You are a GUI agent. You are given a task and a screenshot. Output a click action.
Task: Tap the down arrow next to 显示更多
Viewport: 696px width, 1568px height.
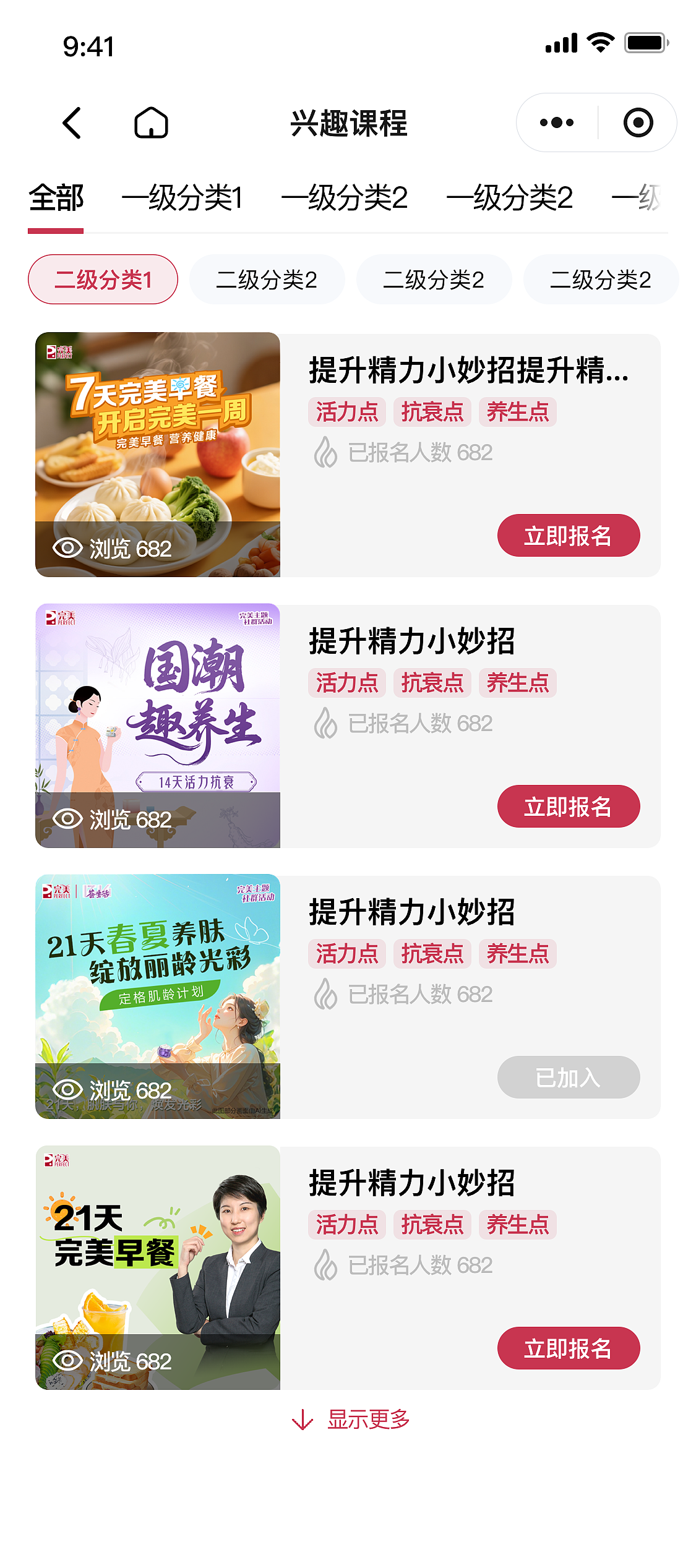pos(303,1420)
